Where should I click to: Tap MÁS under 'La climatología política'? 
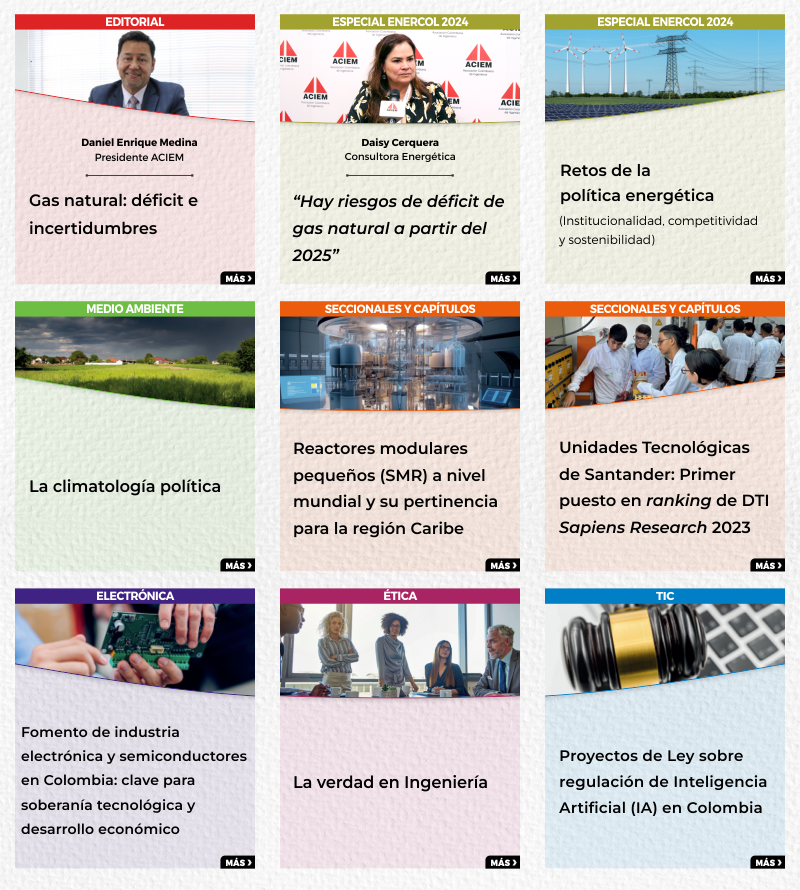pos(237,566)
